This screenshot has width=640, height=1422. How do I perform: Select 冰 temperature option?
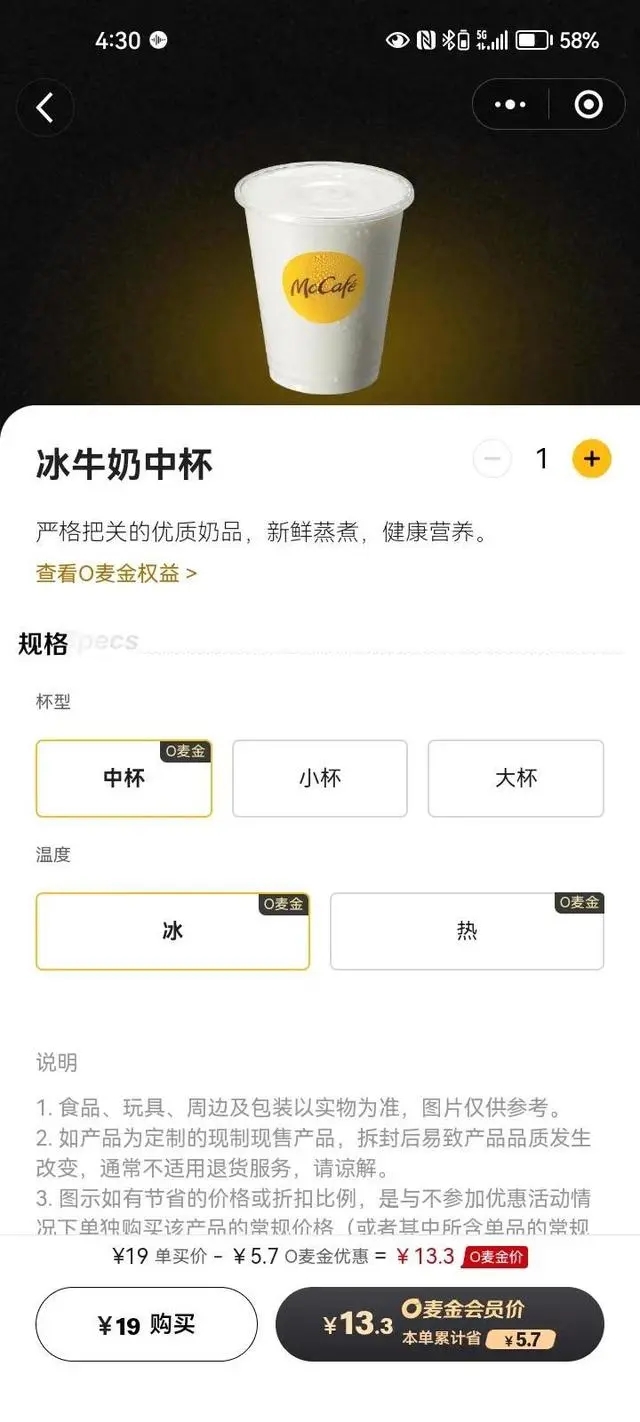coord(173,931)
